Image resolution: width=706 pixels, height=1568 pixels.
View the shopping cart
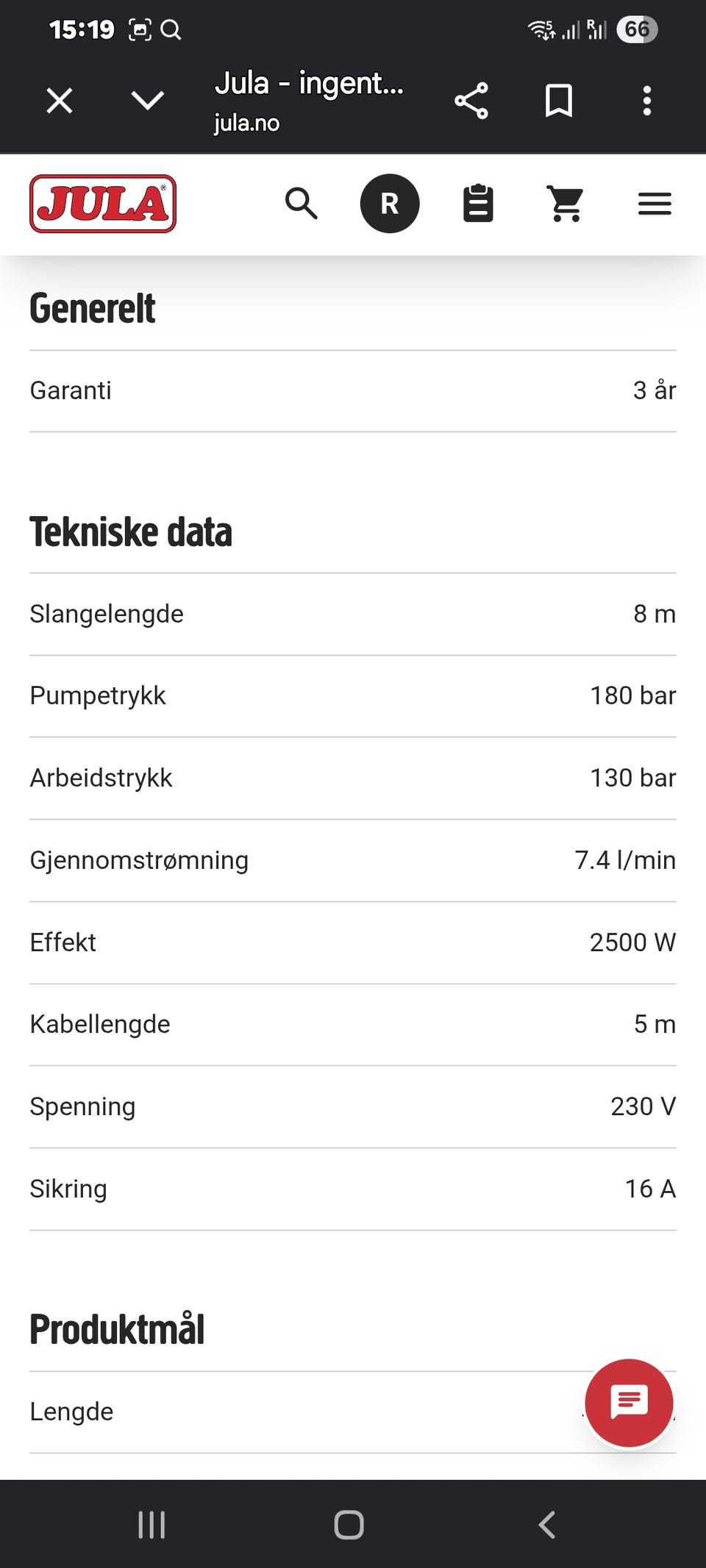566,204
